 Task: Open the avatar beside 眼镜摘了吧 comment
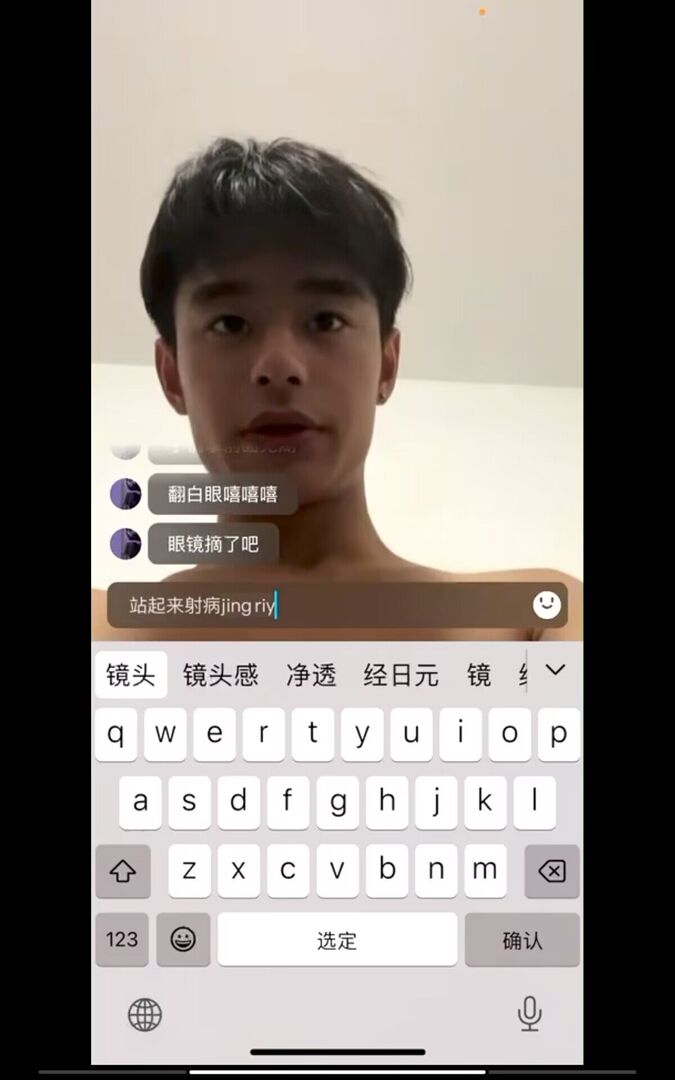pyautogui.click(x=125, y=543)
